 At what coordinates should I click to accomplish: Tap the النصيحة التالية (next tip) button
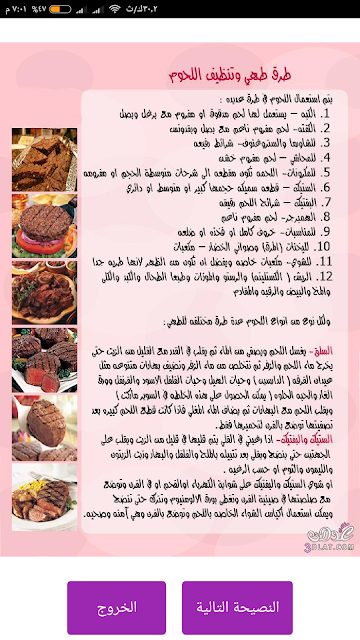point(237,607)
